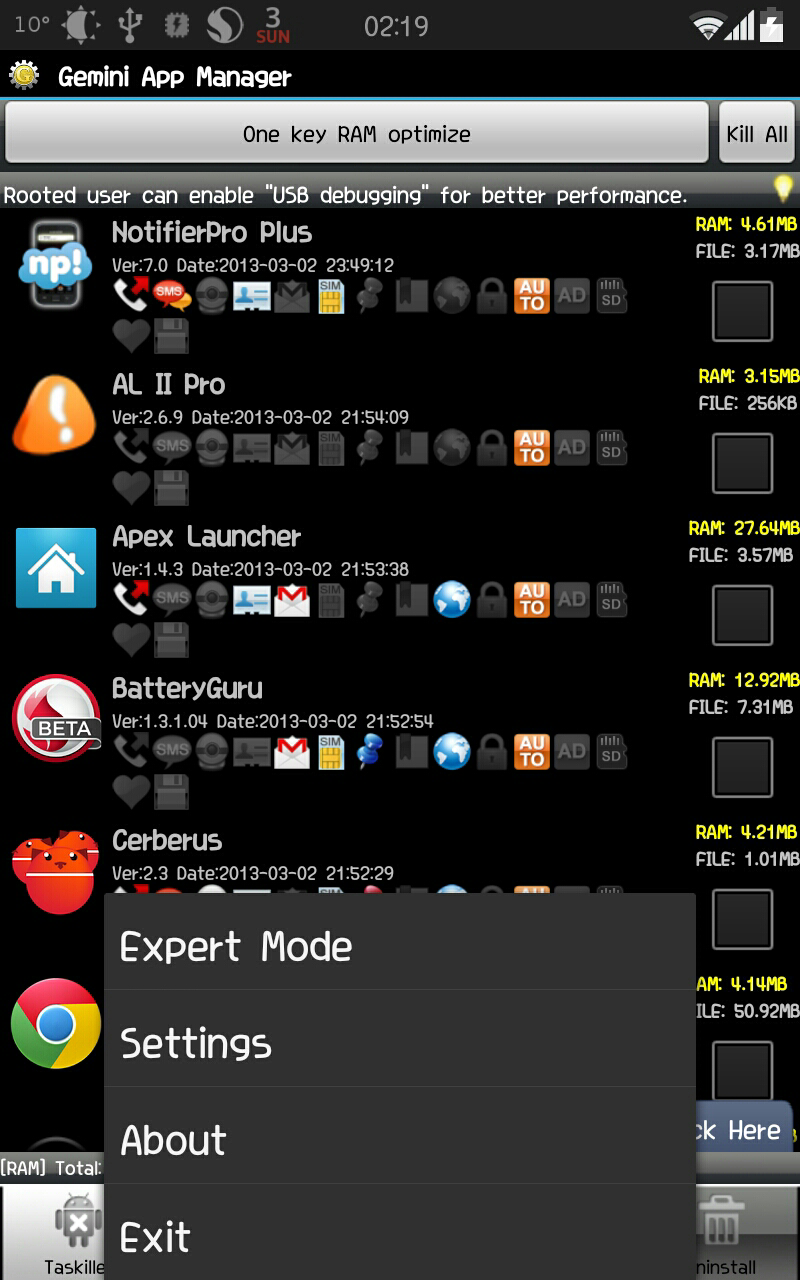Select Exit in the menu
This screenshot has width=800, height=1280.
(x=400, y=1237)
